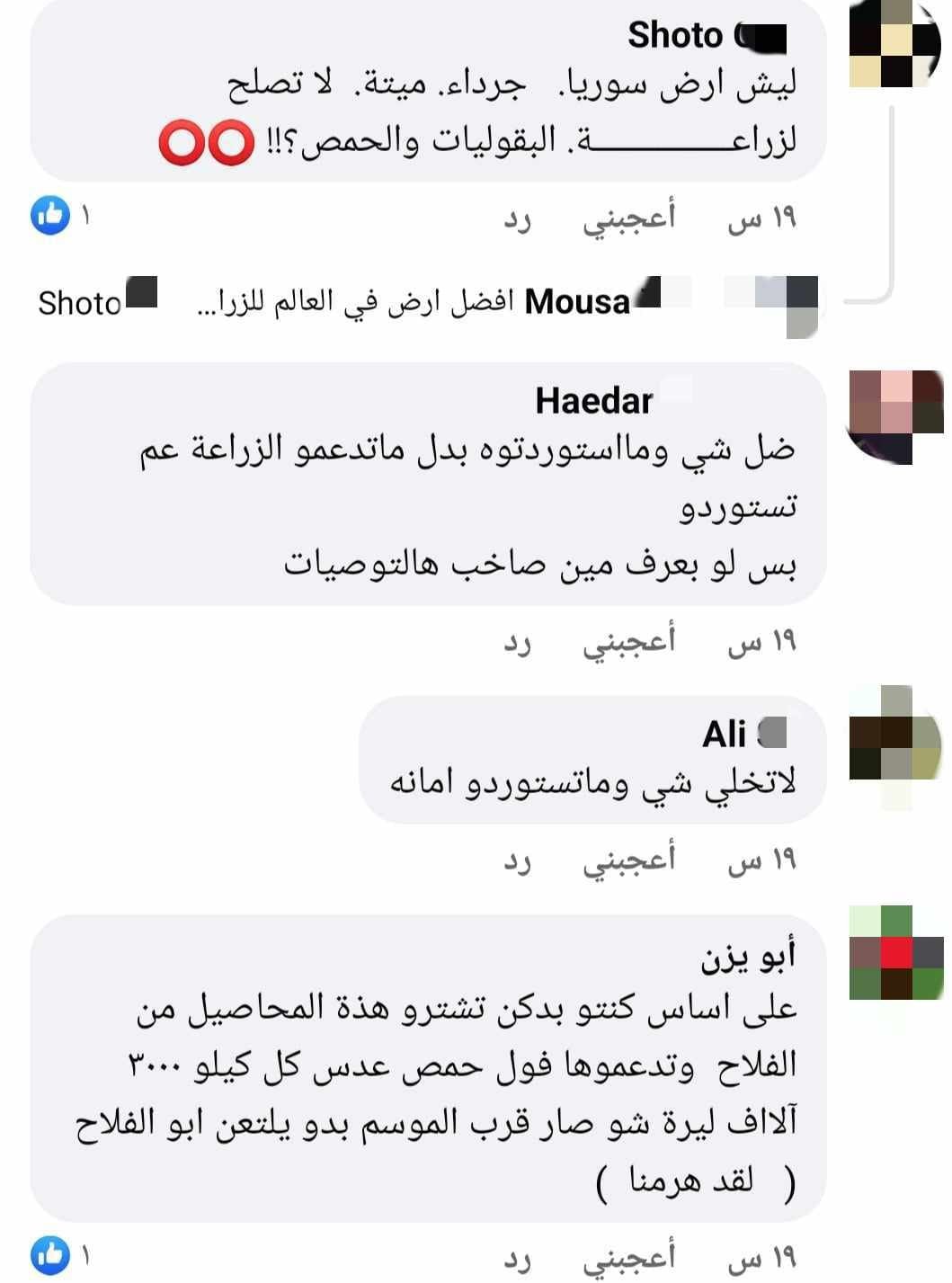Open Haedar's profile picture
Image resolution: width=952 pixels, height=1283 pixels.
pyautogui.click(x=893, y=414)
